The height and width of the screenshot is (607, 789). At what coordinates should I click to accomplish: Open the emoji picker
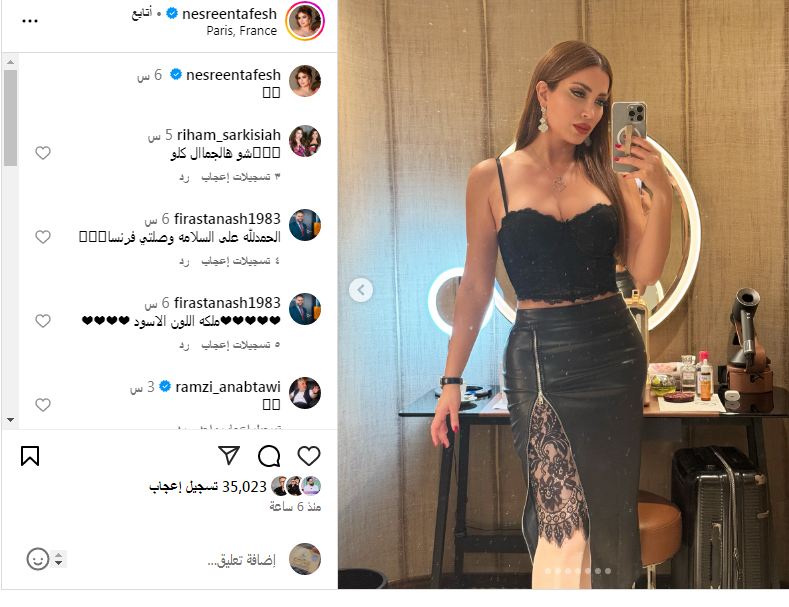click(38, 560)
